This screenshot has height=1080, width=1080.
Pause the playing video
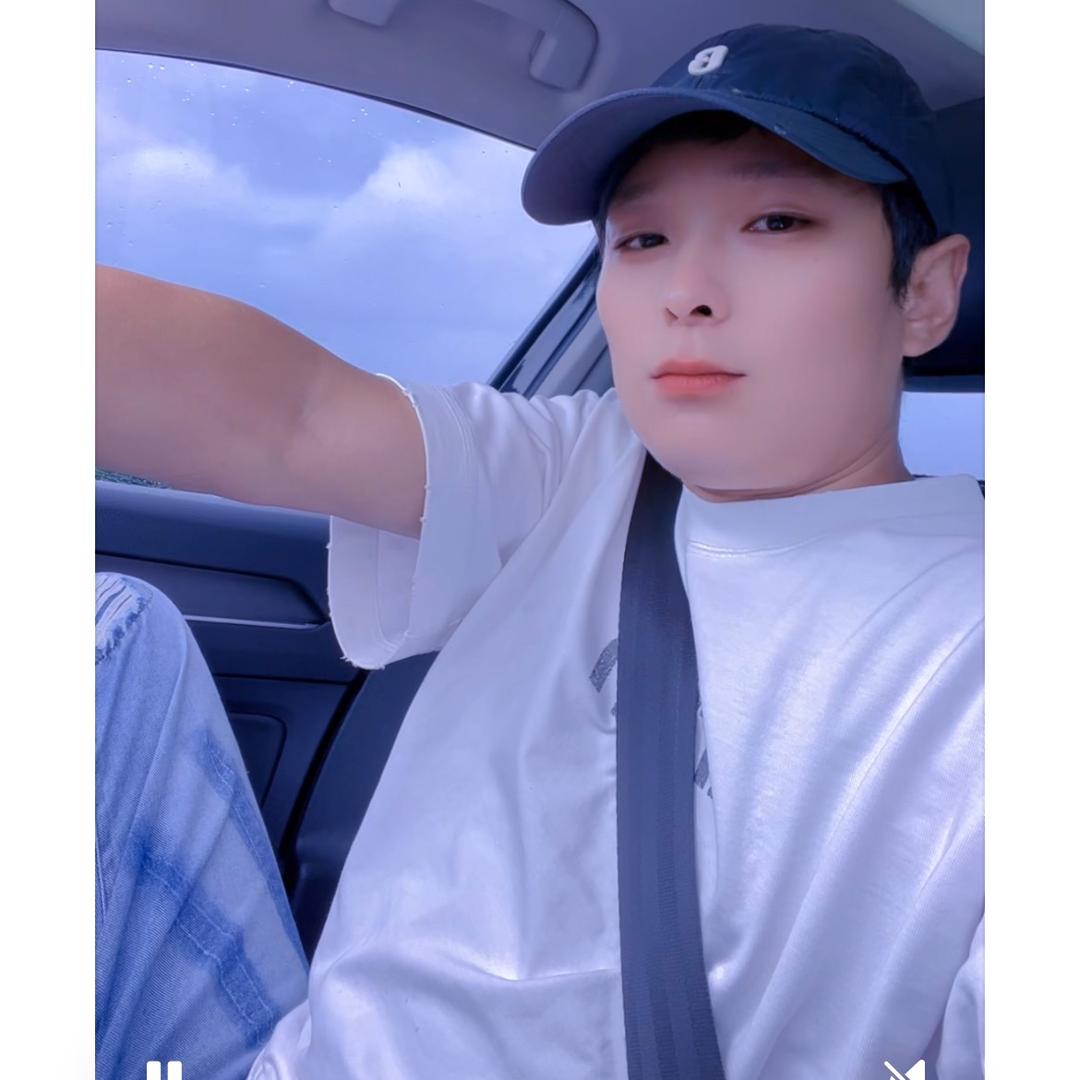164,1069
